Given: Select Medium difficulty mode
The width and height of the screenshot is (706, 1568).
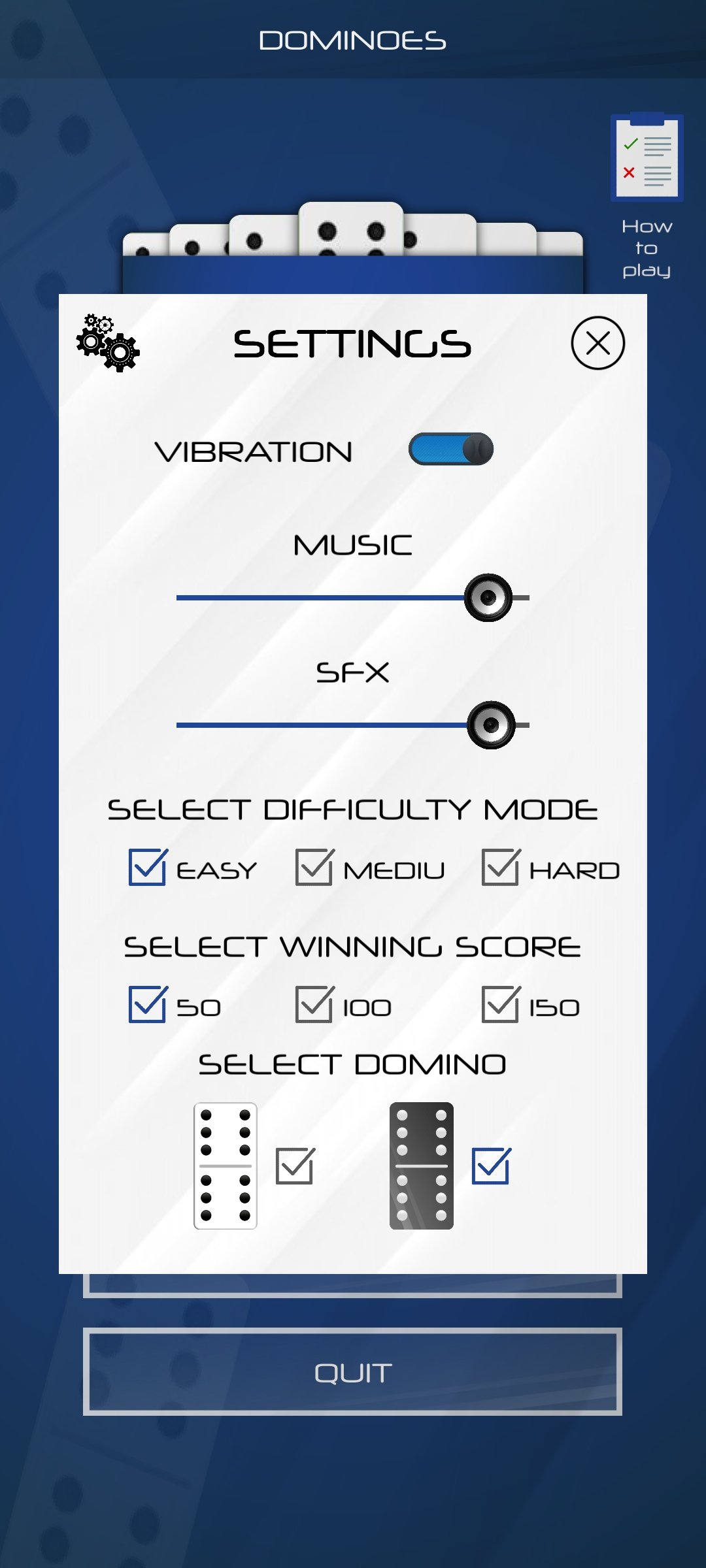Looking at the screenshot, I should click(x=314, y=867).
